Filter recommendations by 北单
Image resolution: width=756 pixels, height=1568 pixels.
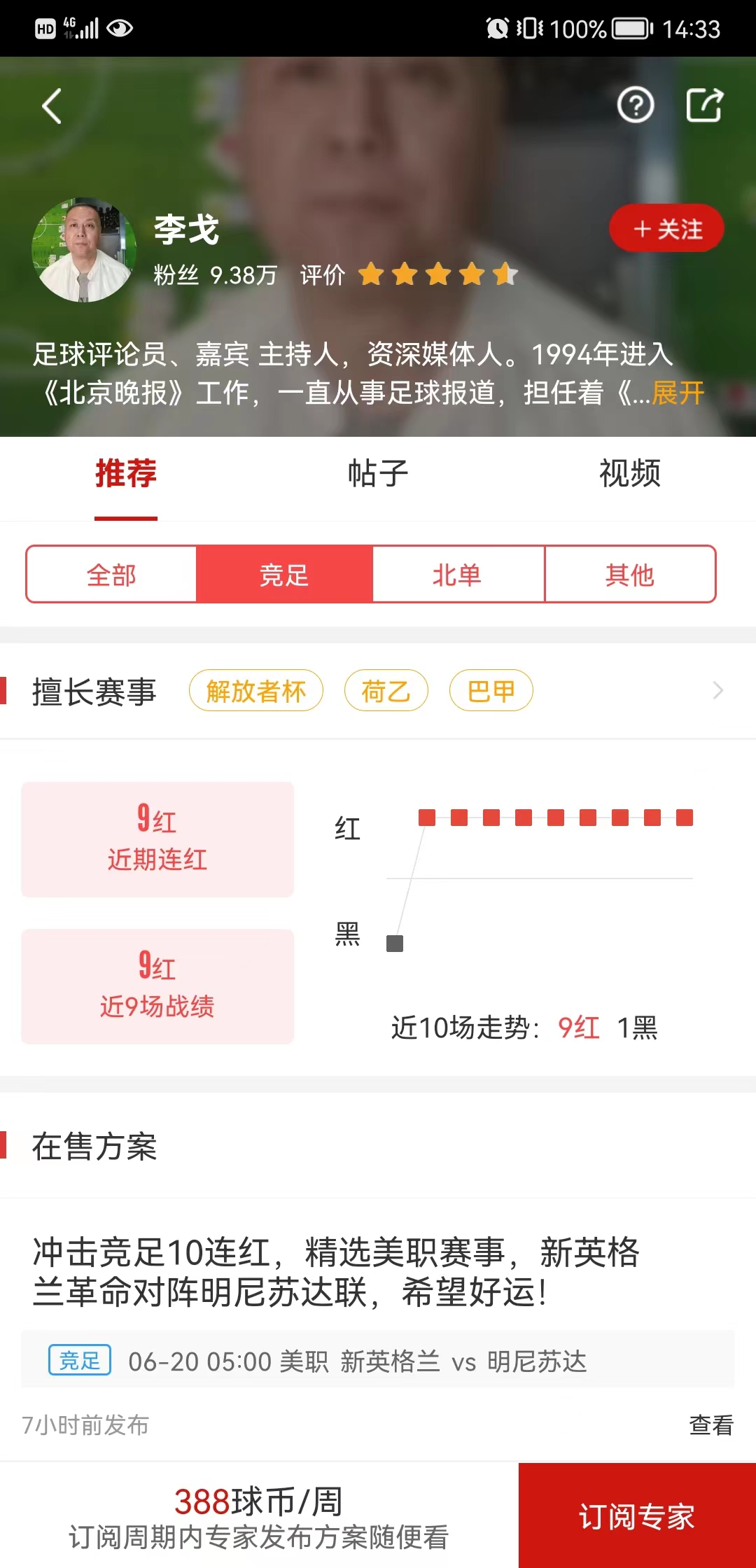(457, 575)
